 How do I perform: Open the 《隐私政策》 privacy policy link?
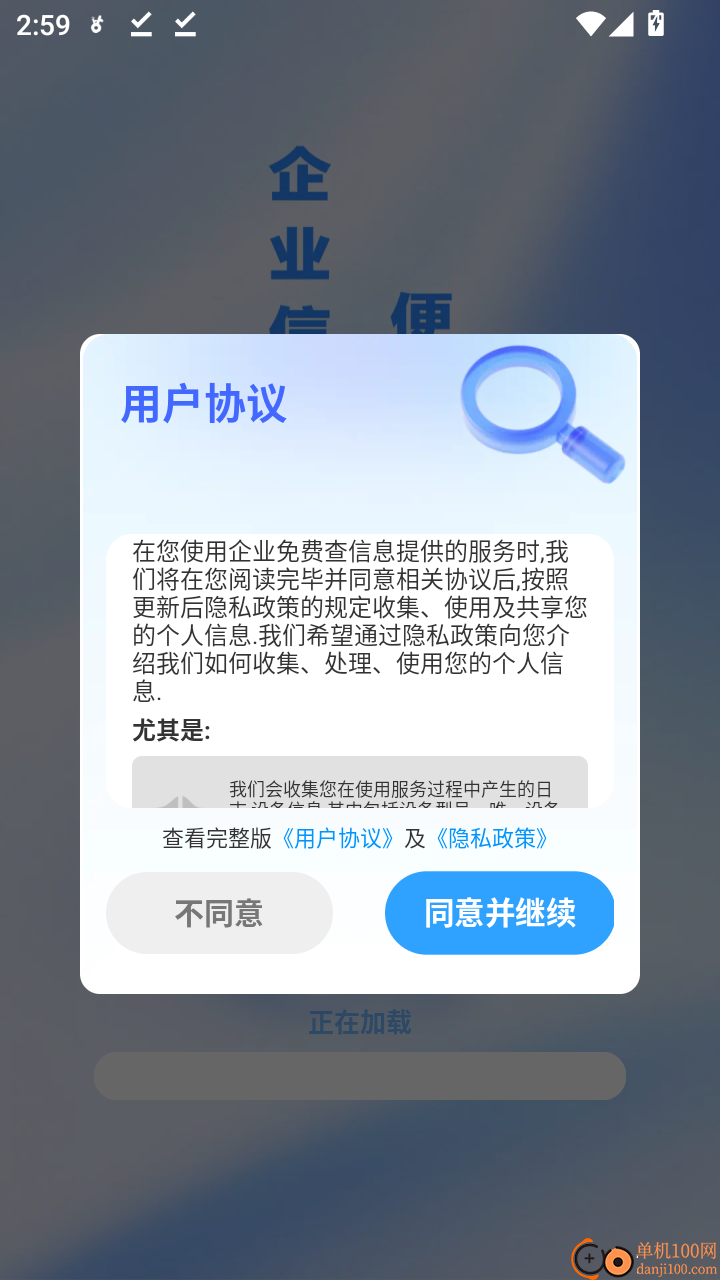click(492, 840)
